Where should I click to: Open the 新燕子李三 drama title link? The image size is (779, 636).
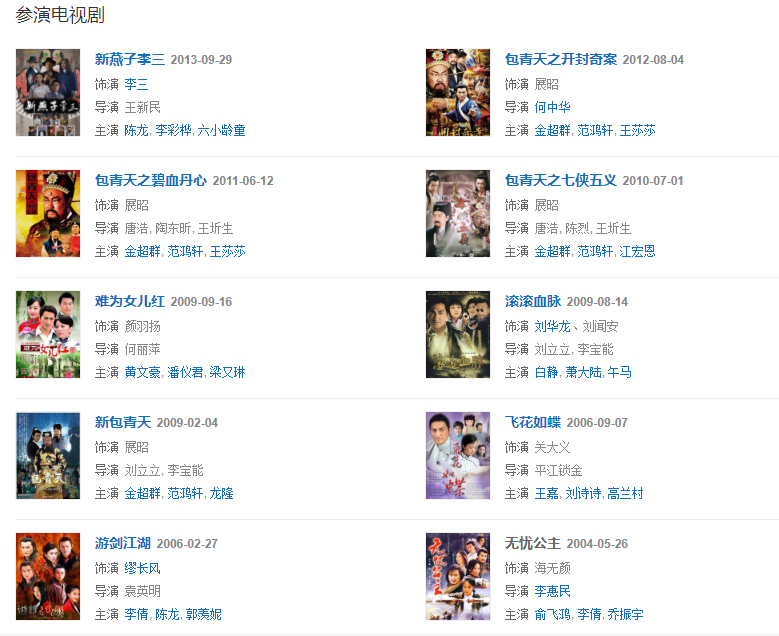coord(130,60)
